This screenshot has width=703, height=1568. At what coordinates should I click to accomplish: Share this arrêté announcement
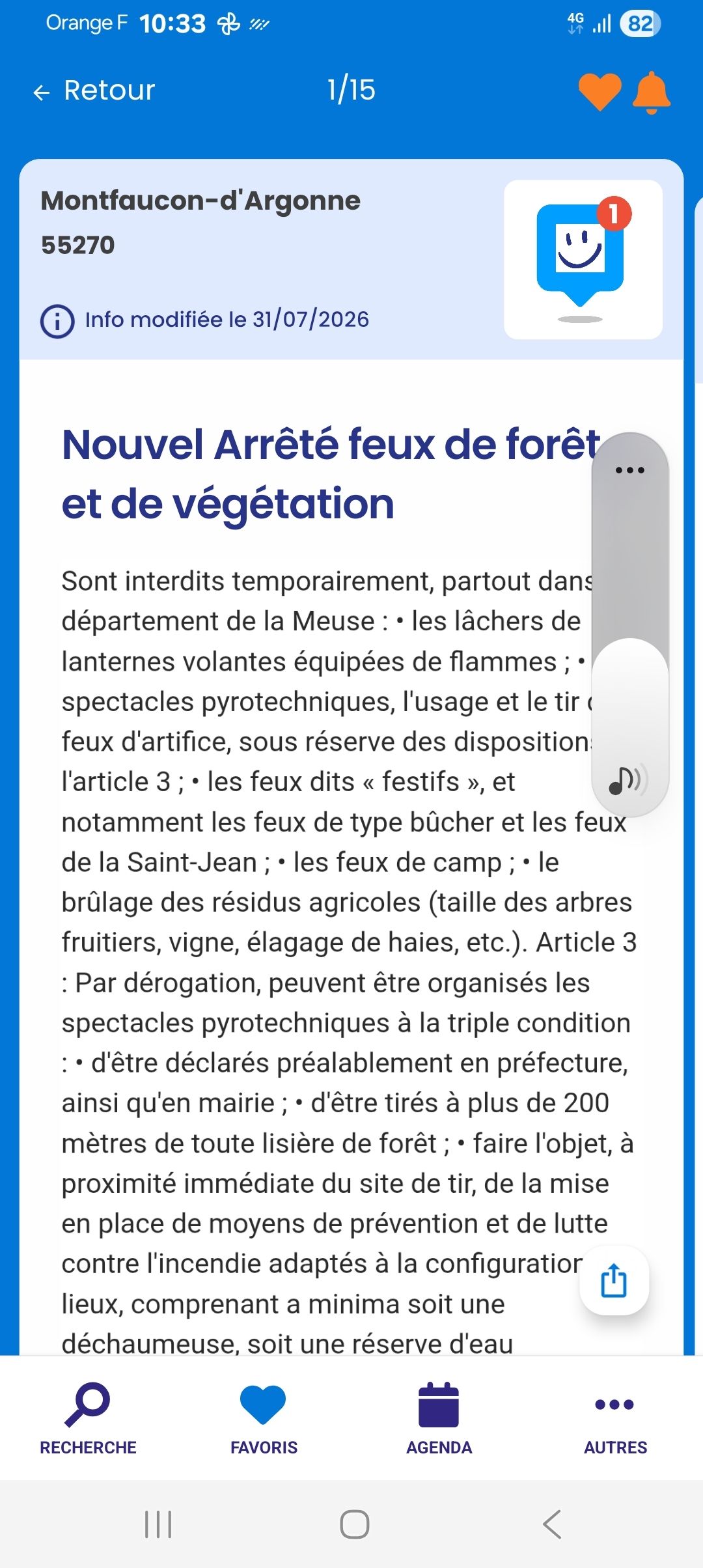pyautogui.click(x=614, y=1280)
